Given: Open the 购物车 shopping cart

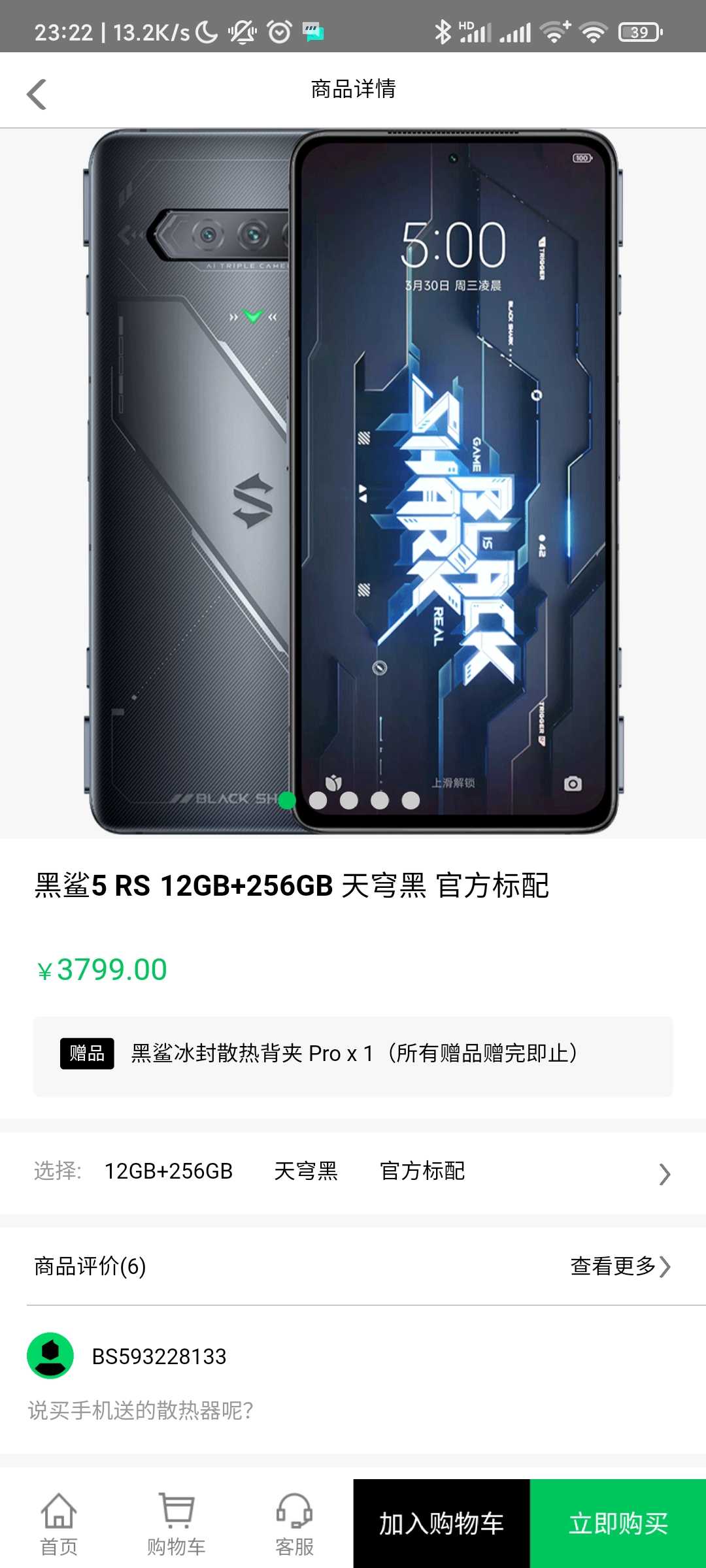Looking at the screenshot, I should click(176, 1524).
